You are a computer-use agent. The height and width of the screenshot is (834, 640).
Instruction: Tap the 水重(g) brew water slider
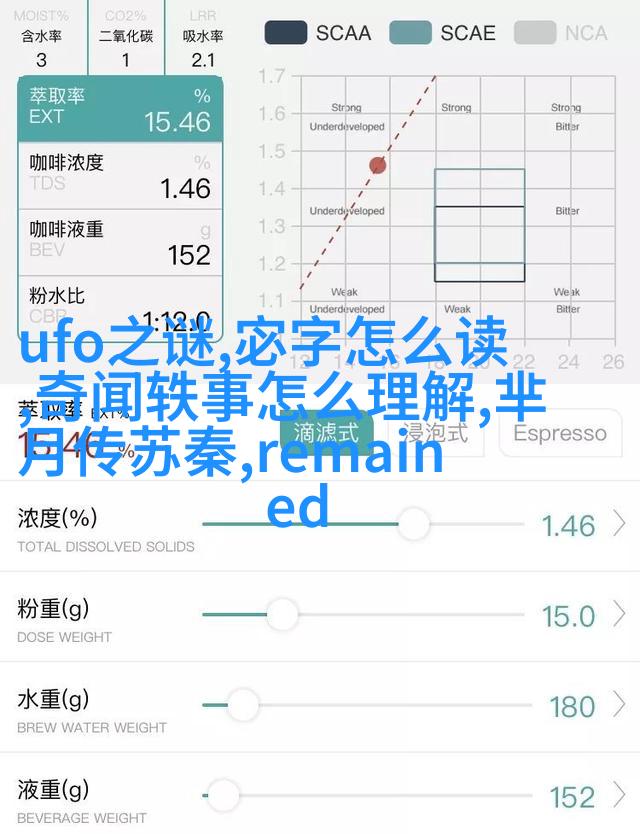364,705
